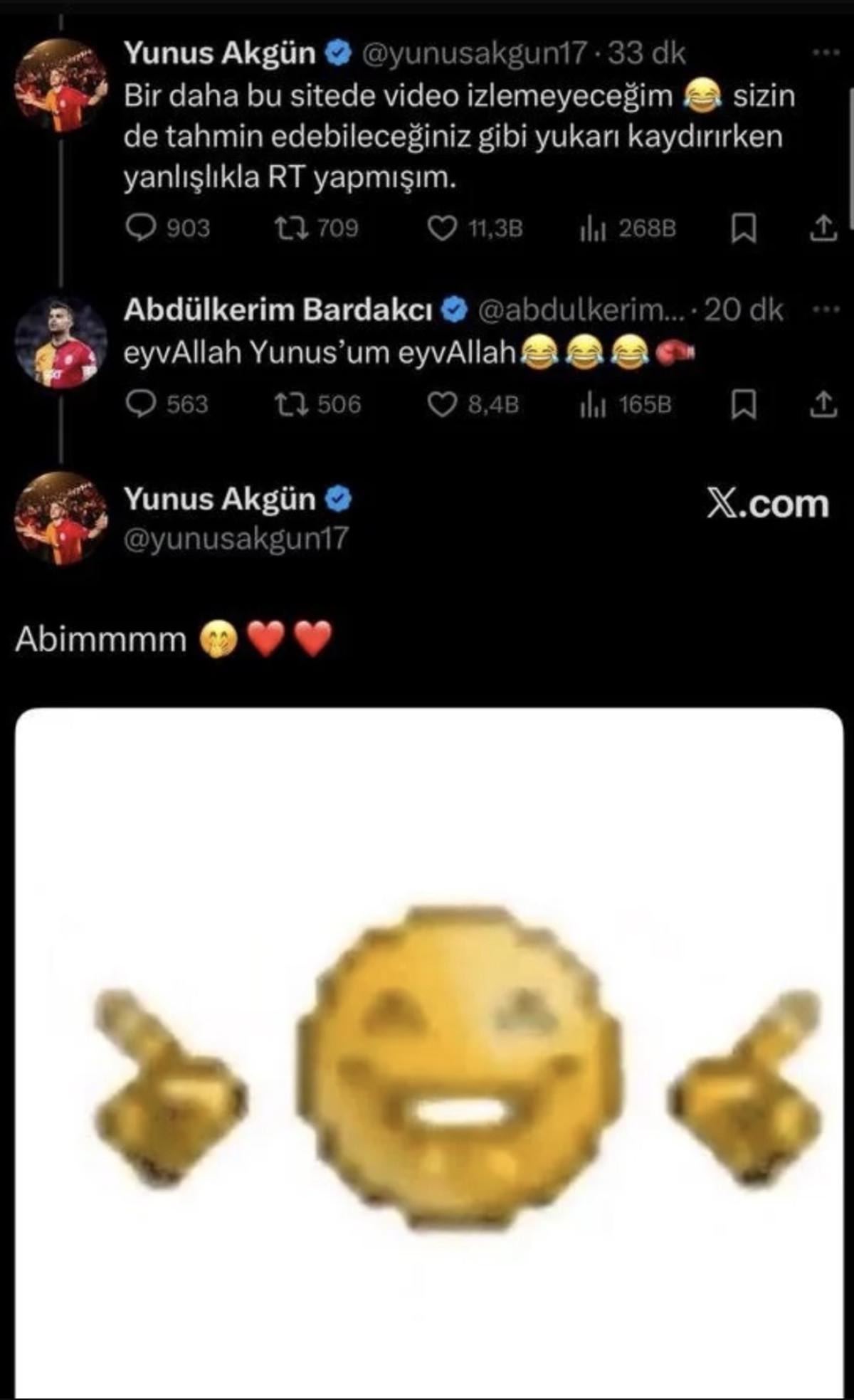Like Abdülkerim Bardakcı's tweet
This screenshot has height=1400, width=854.
(442, 404)
